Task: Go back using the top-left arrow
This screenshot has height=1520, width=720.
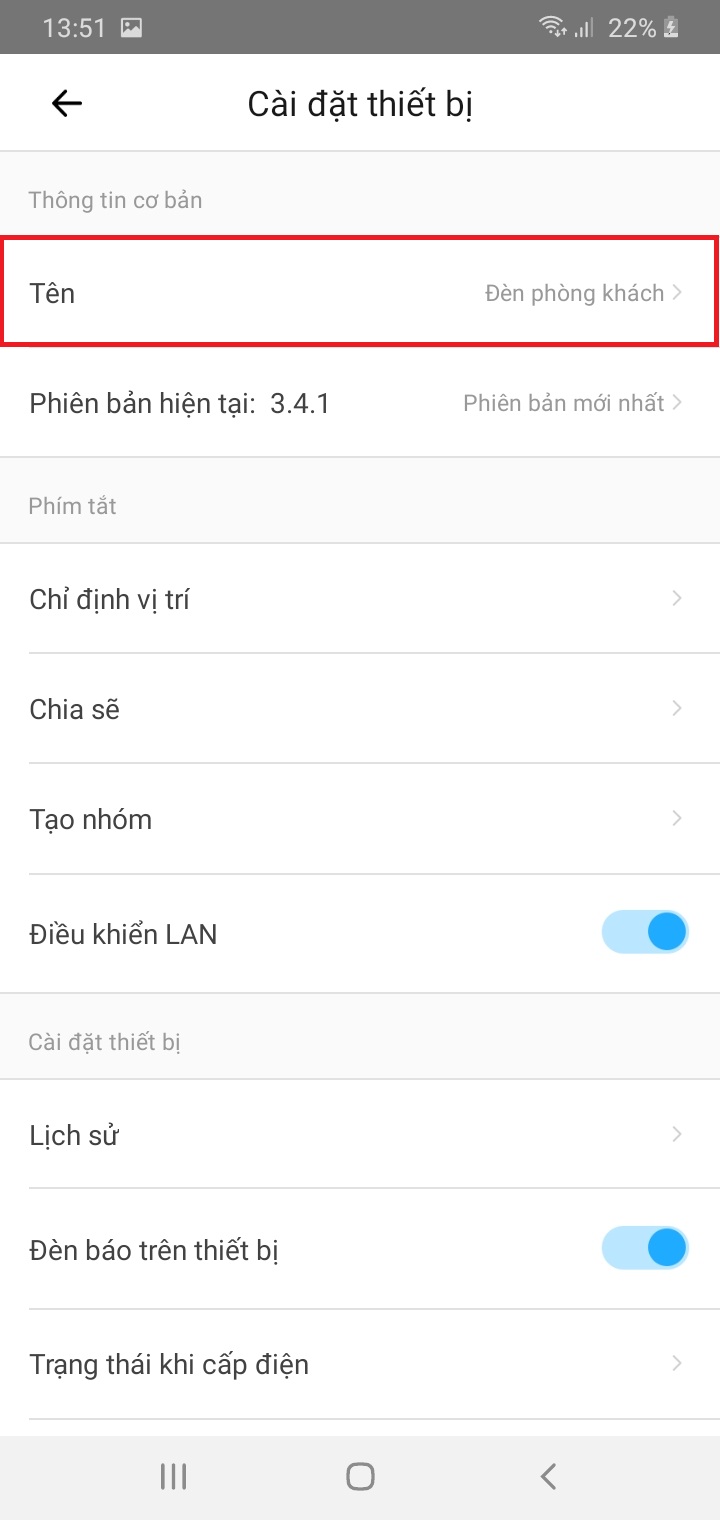Action: [67, 103]
